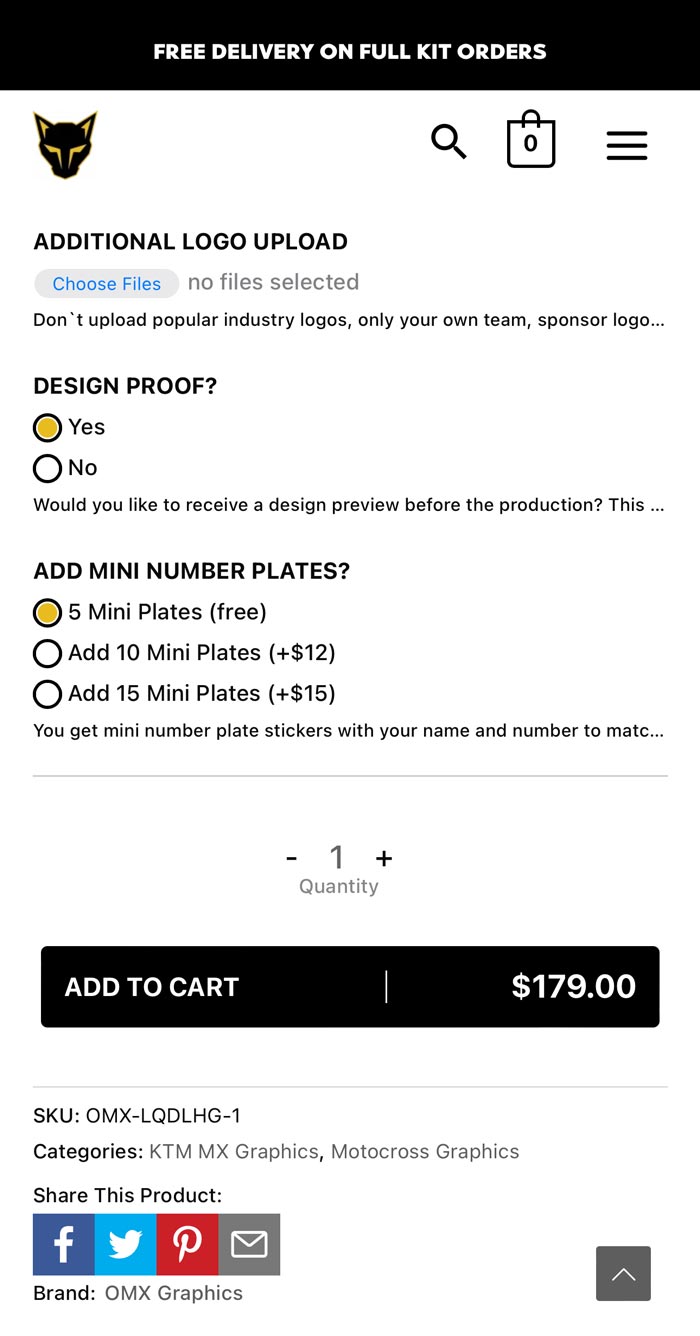Share product on Facebook

(x=64, y=1244)
